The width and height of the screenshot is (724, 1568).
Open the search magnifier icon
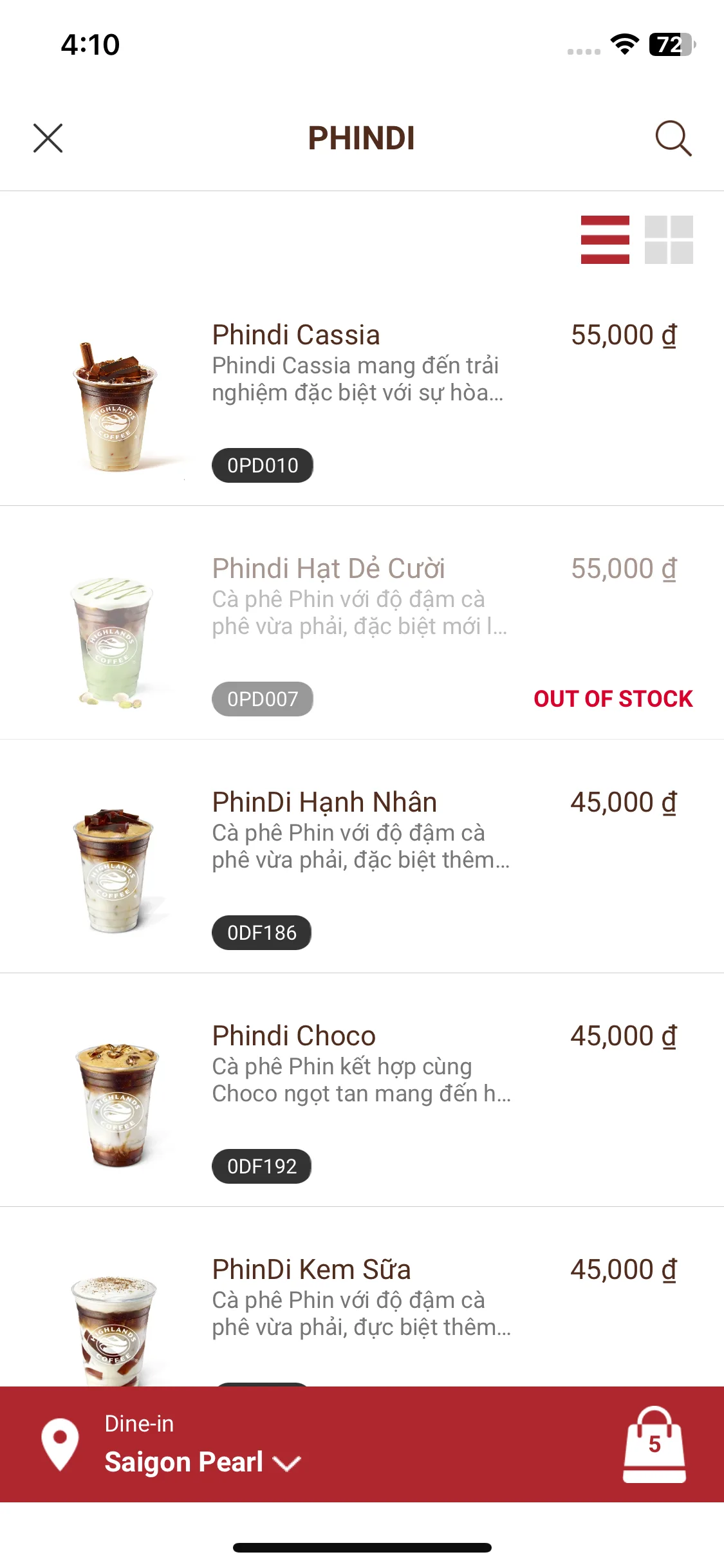coord(673,138)
